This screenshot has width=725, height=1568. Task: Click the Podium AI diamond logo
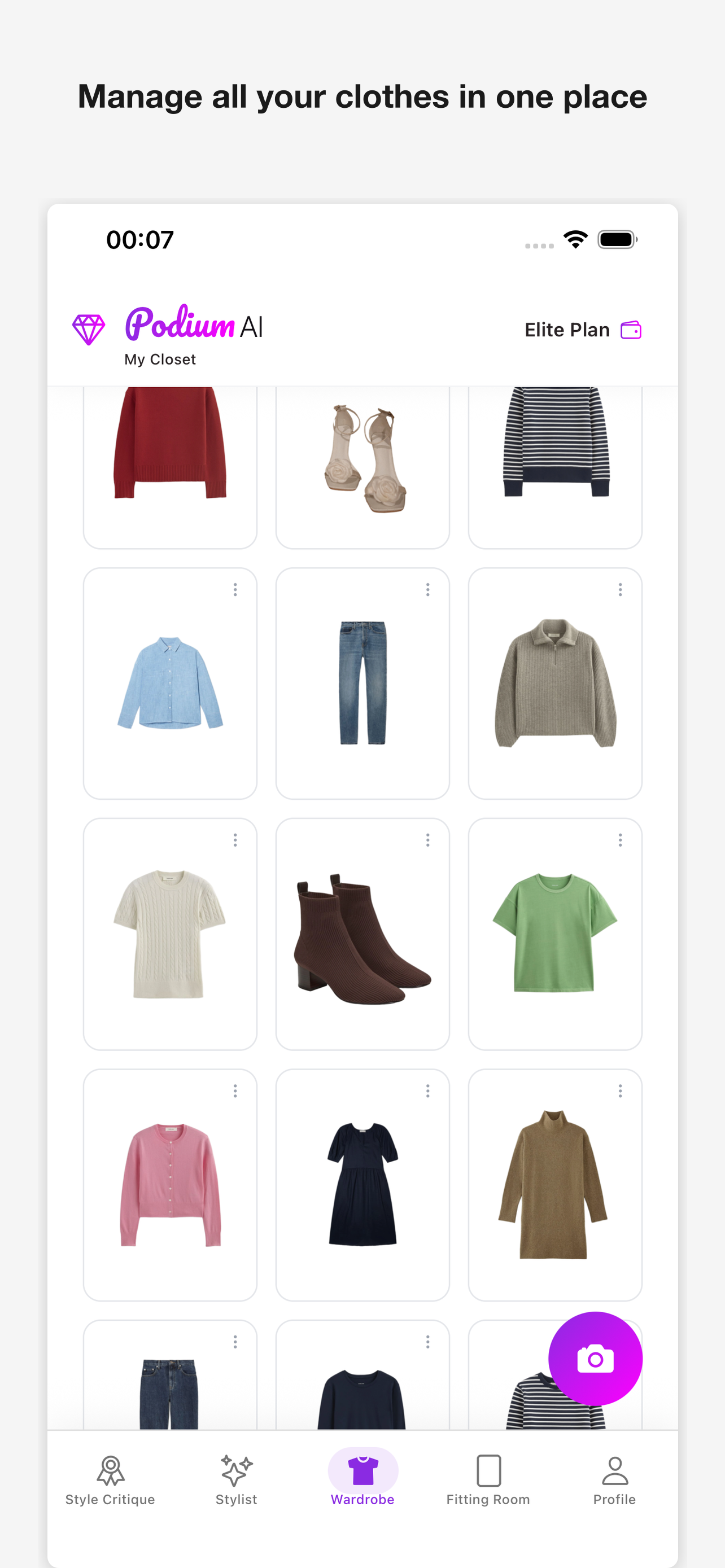[x=88, y=327]
